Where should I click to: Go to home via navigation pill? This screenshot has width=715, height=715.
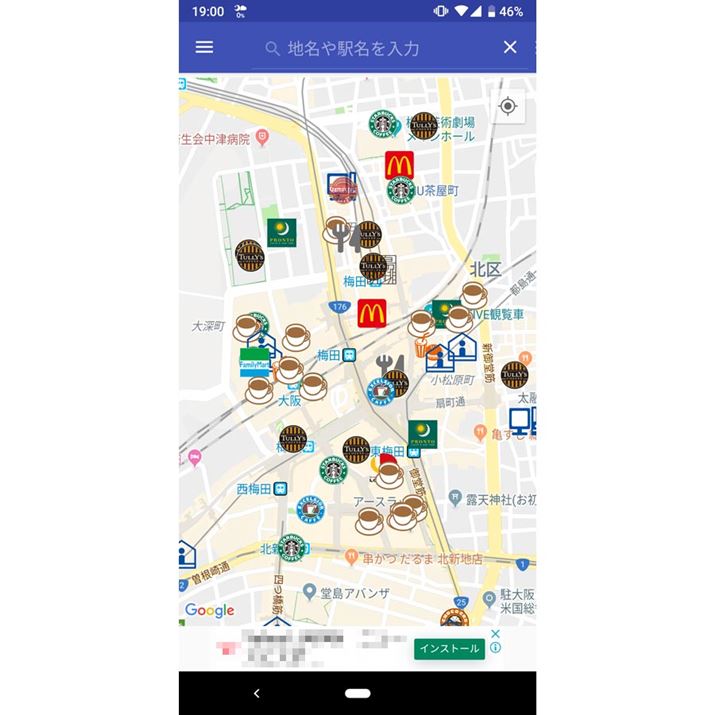358,693
